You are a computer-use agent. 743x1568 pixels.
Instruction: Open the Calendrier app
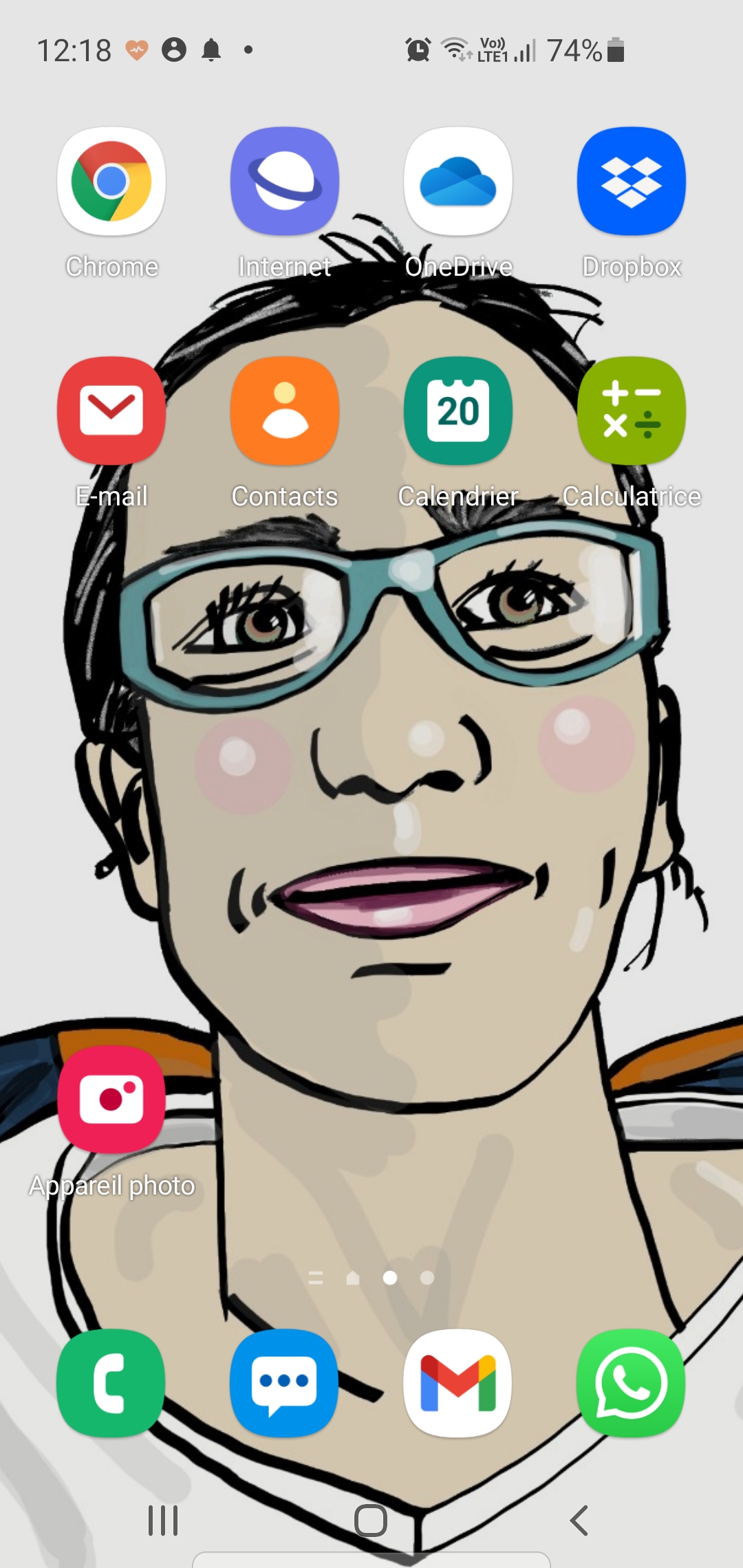(458, 411)
